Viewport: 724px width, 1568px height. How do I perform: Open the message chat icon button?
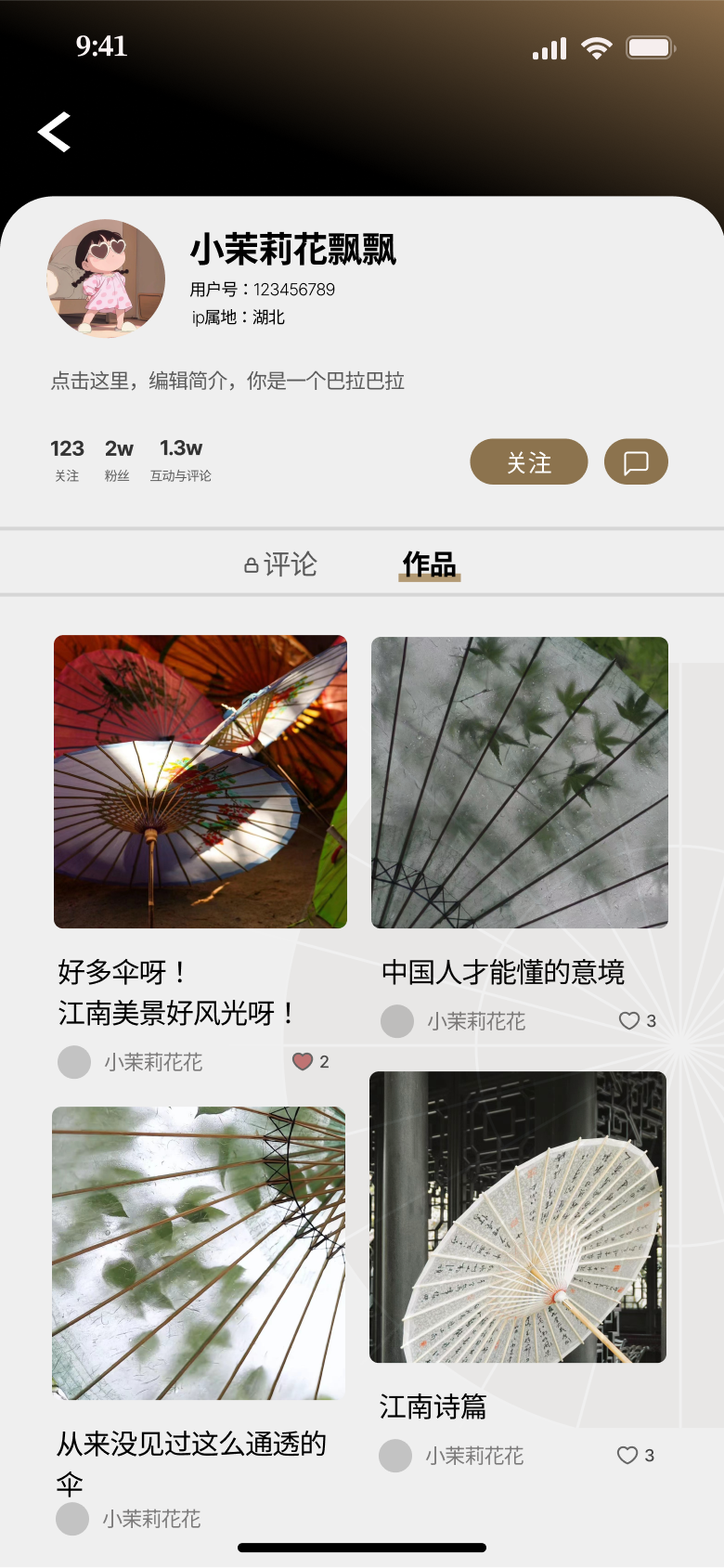(x=636, y=461)
